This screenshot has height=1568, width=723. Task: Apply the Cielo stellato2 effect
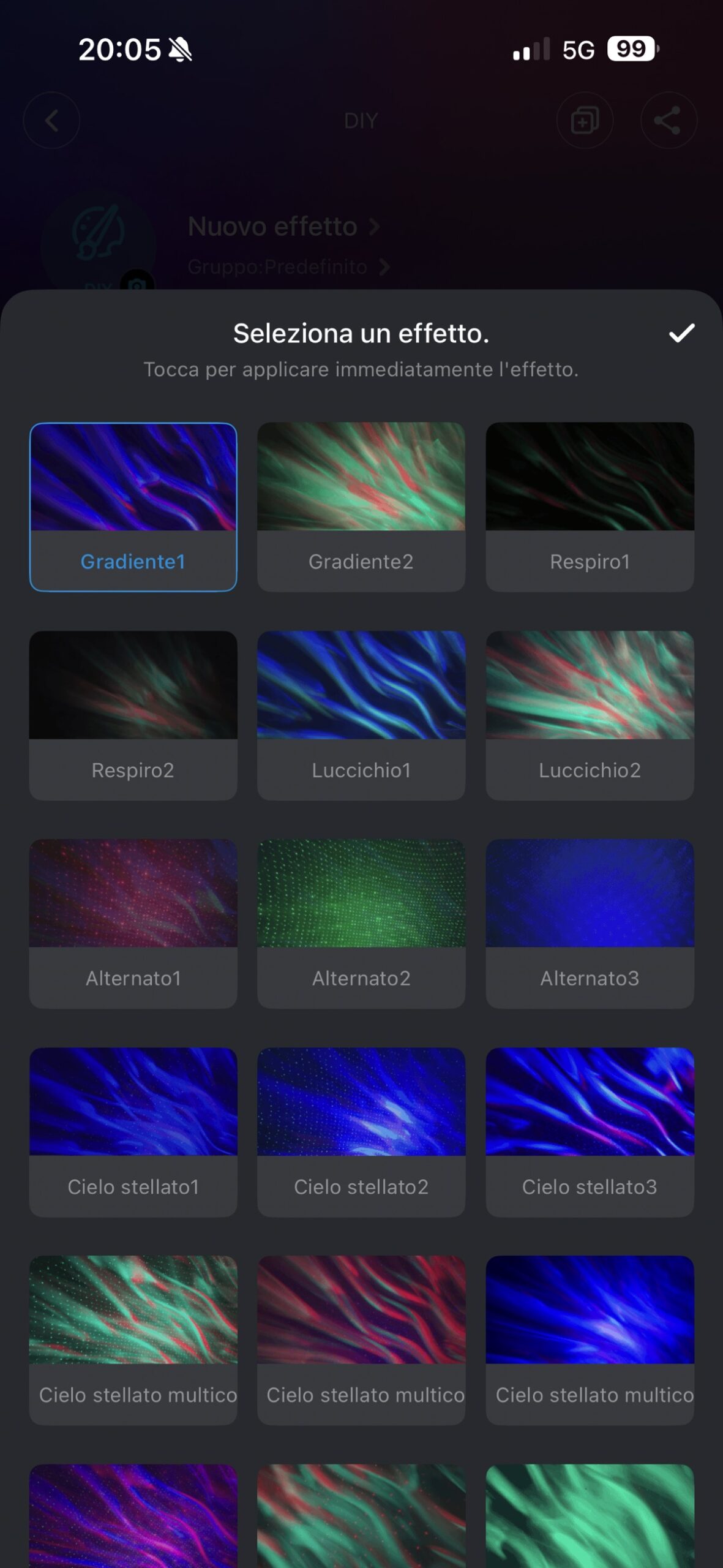click(x=361, y=1131)
